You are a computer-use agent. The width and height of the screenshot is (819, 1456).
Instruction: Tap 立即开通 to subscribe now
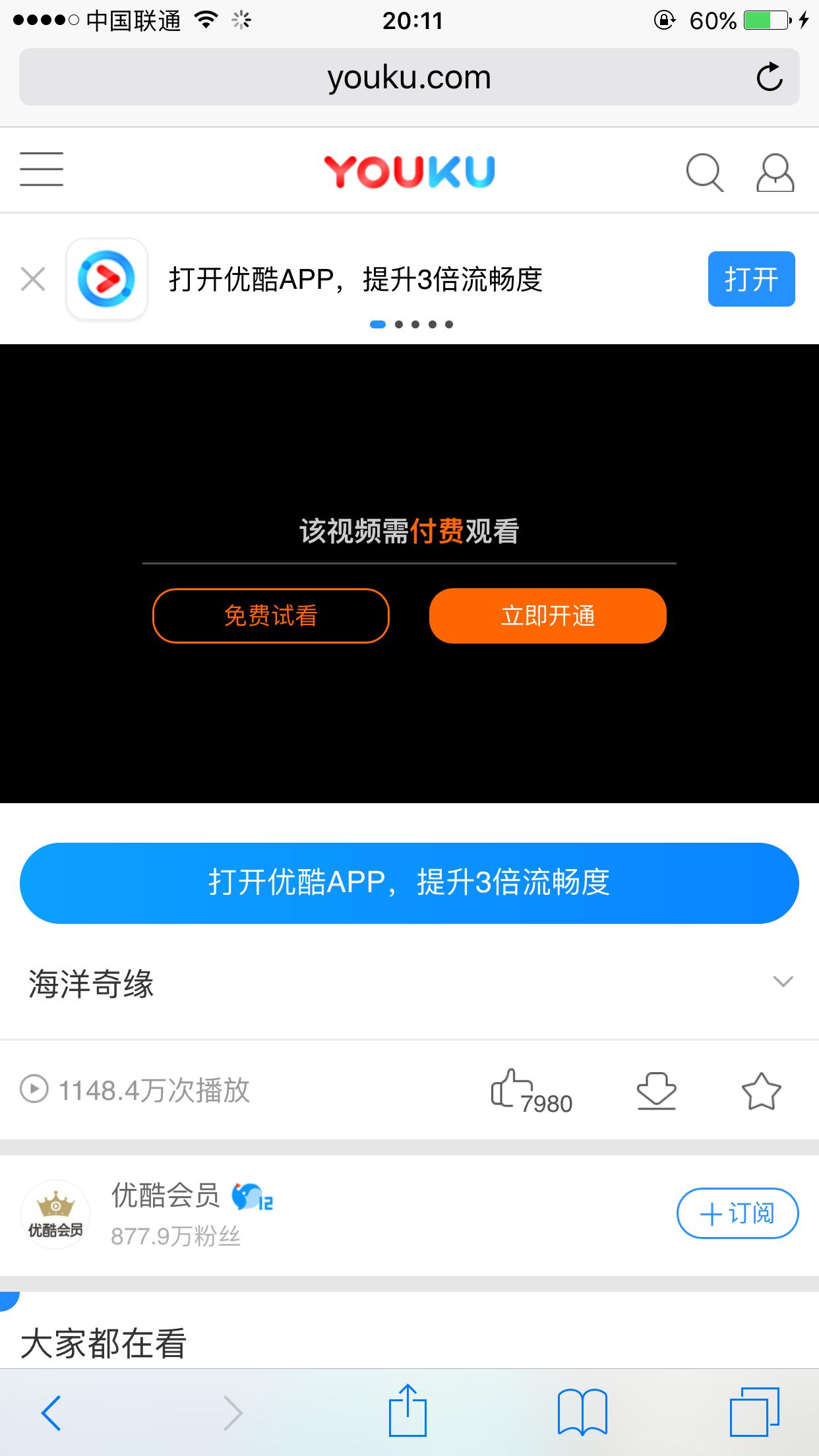click(x=547, y=616)
